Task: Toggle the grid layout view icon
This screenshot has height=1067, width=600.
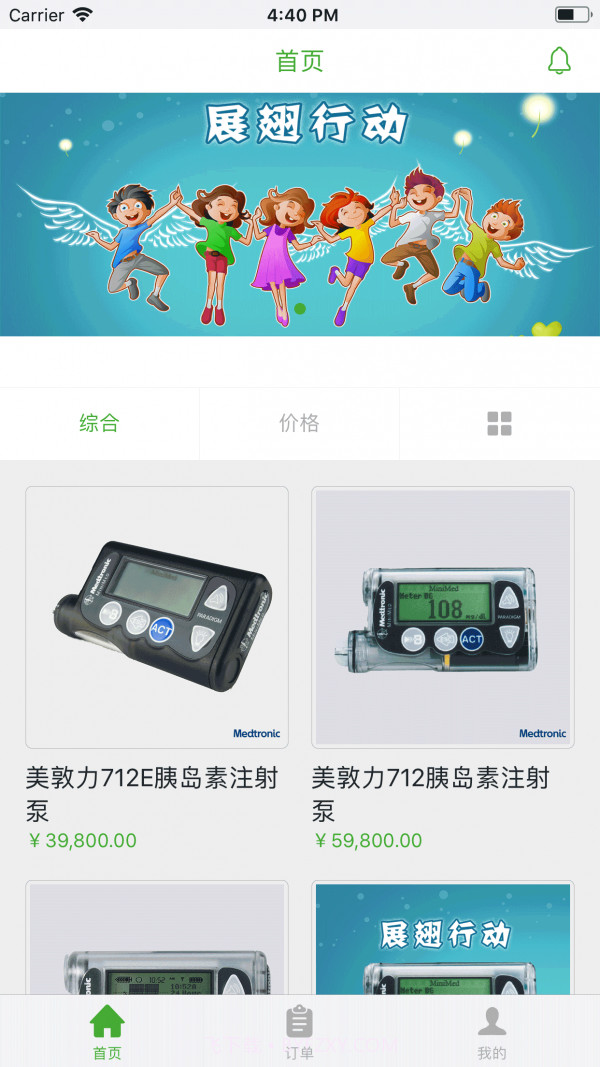Action: click(499, 423)
